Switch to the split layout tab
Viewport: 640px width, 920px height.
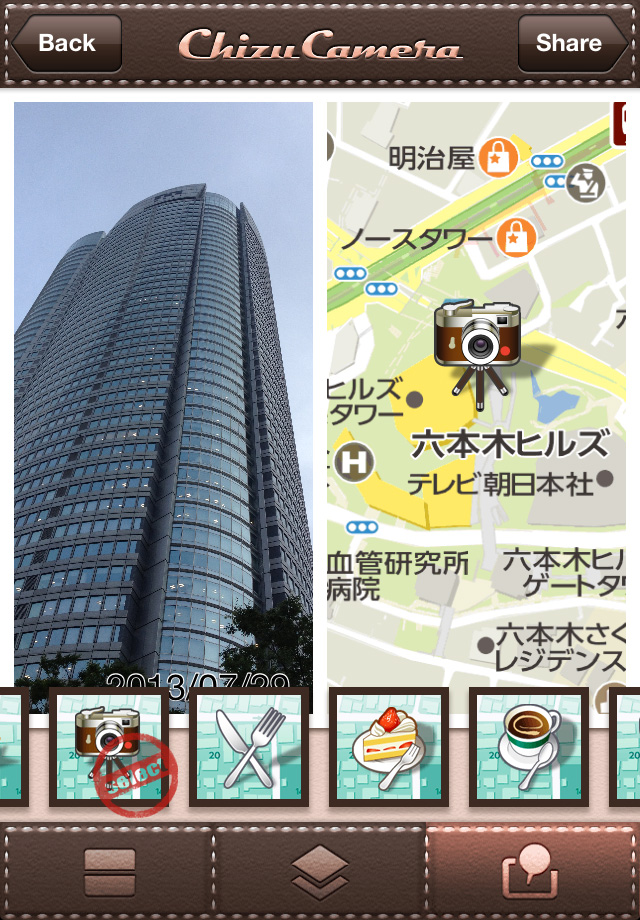[108, 872]
